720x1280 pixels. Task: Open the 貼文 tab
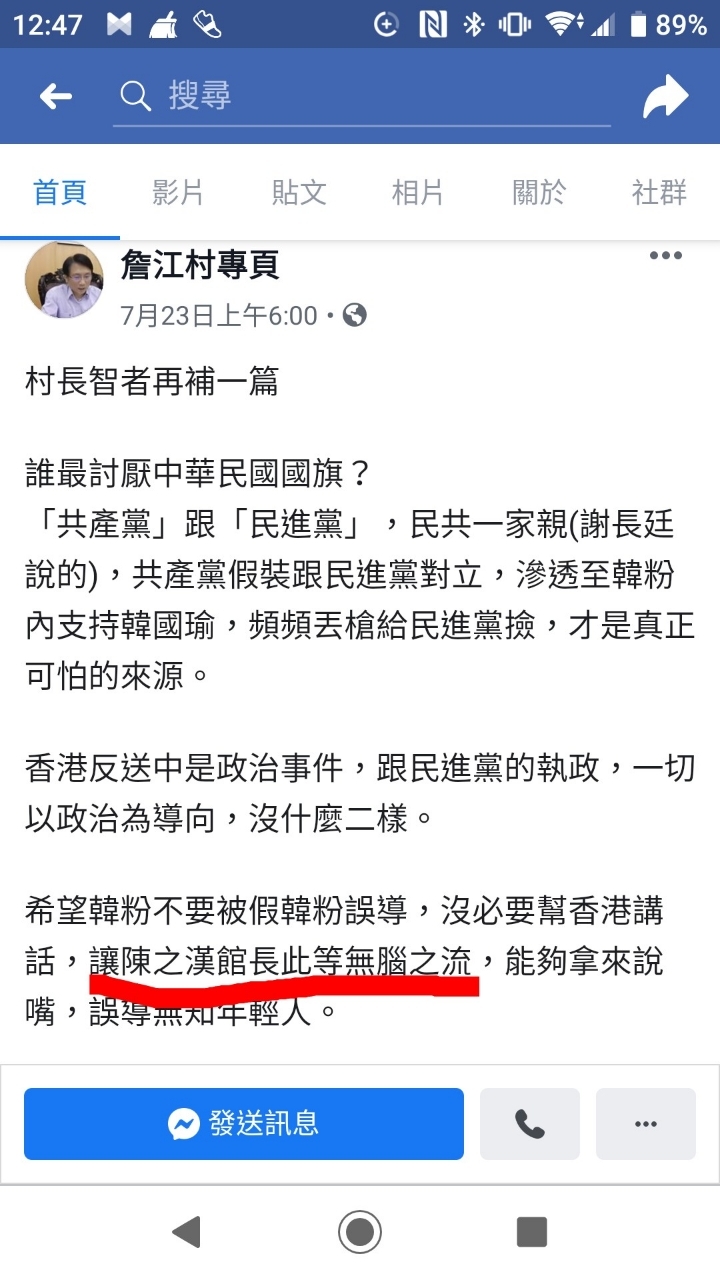(x=299, y=192)
